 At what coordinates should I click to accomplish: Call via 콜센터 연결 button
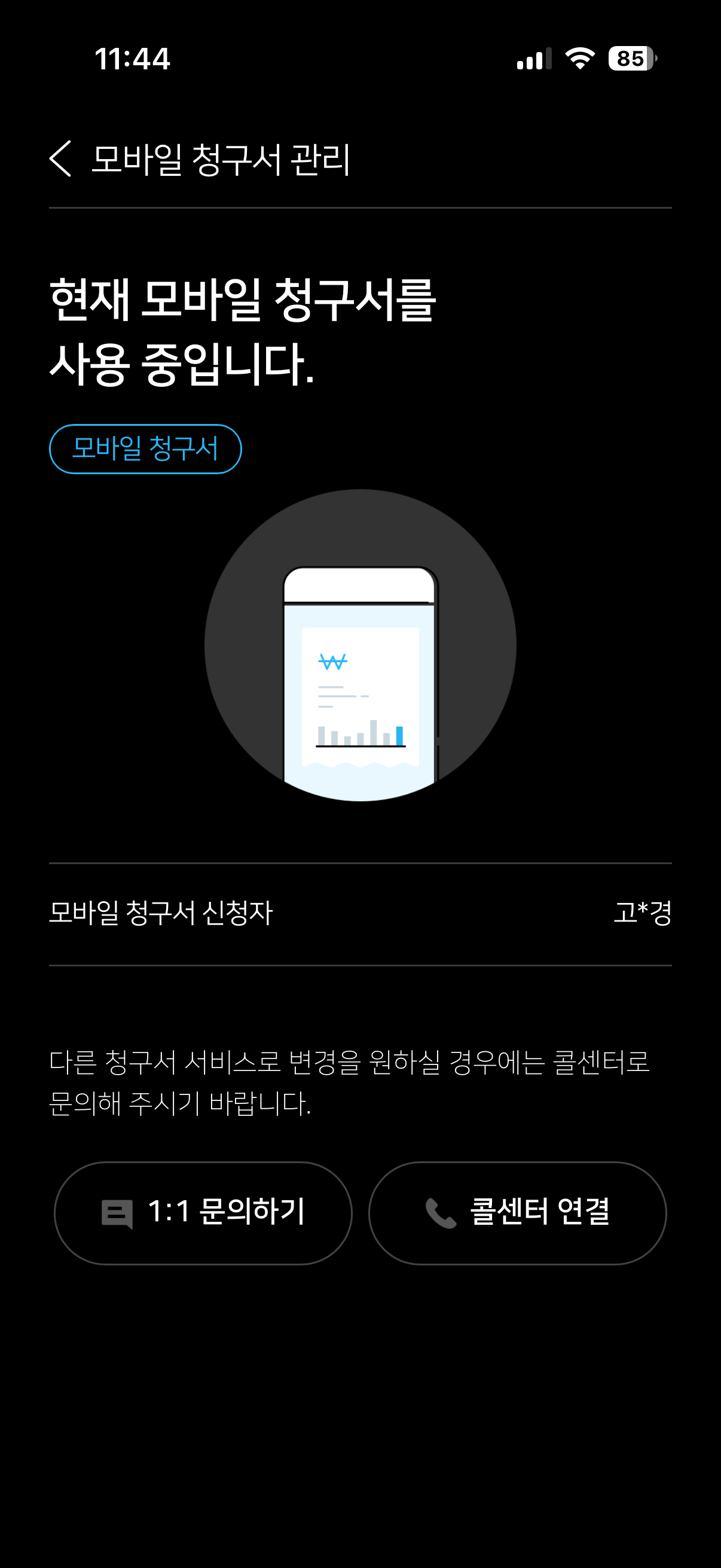517,1213
